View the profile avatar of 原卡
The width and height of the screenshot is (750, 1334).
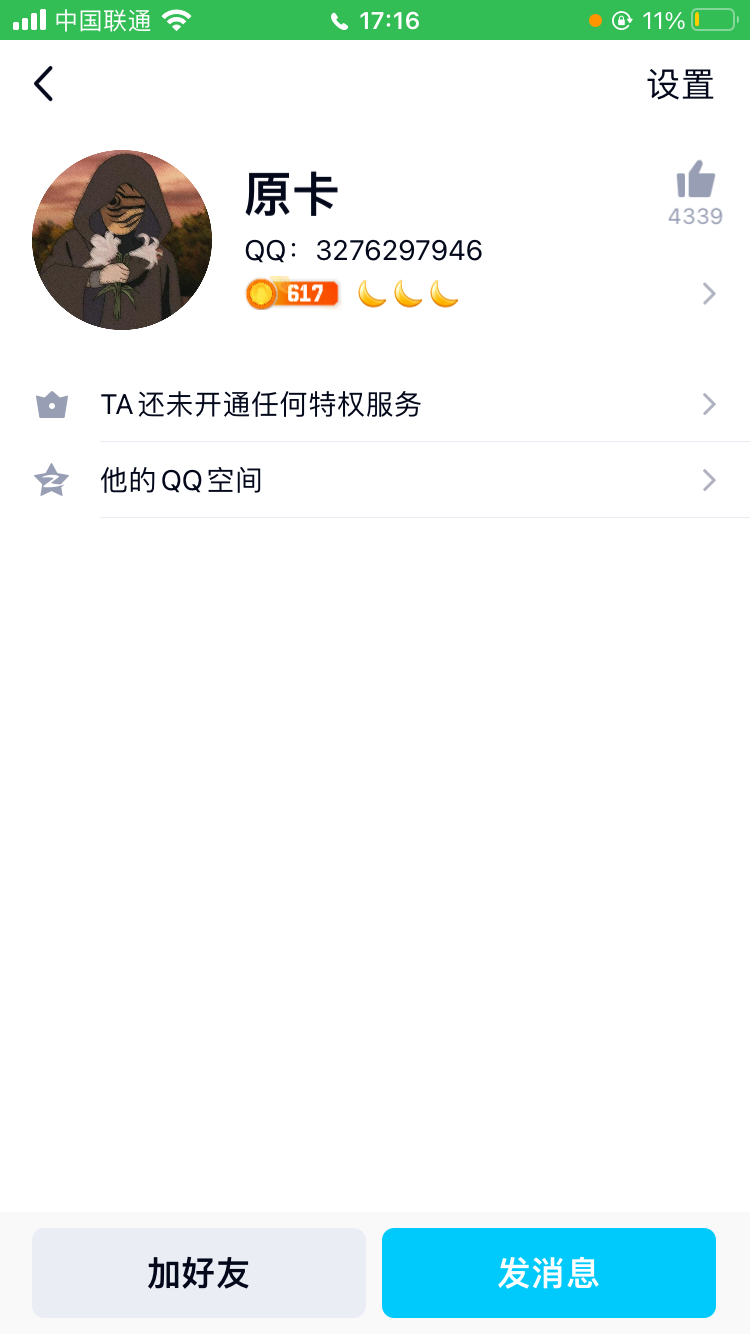pyautogui.click(x=122, y=240)
